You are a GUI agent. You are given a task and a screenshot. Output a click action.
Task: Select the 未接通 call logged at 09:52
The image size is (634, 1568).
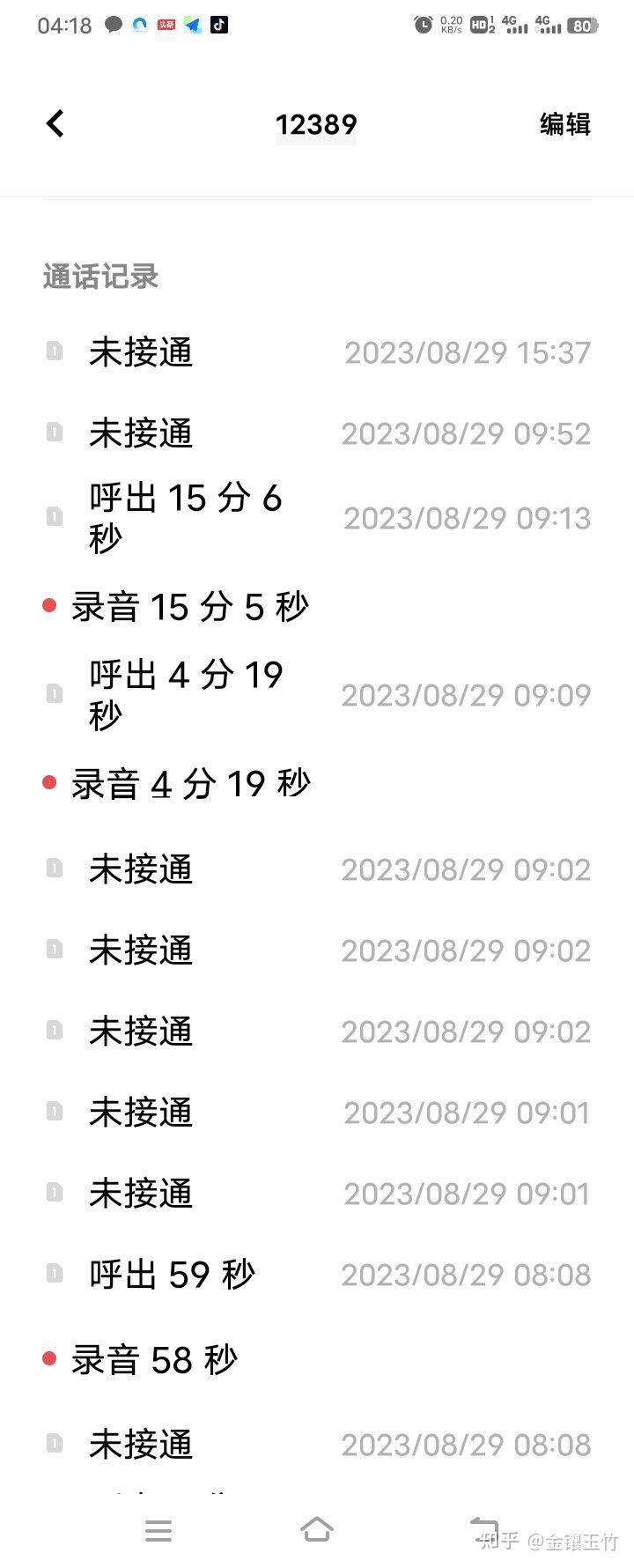[139, 433]
